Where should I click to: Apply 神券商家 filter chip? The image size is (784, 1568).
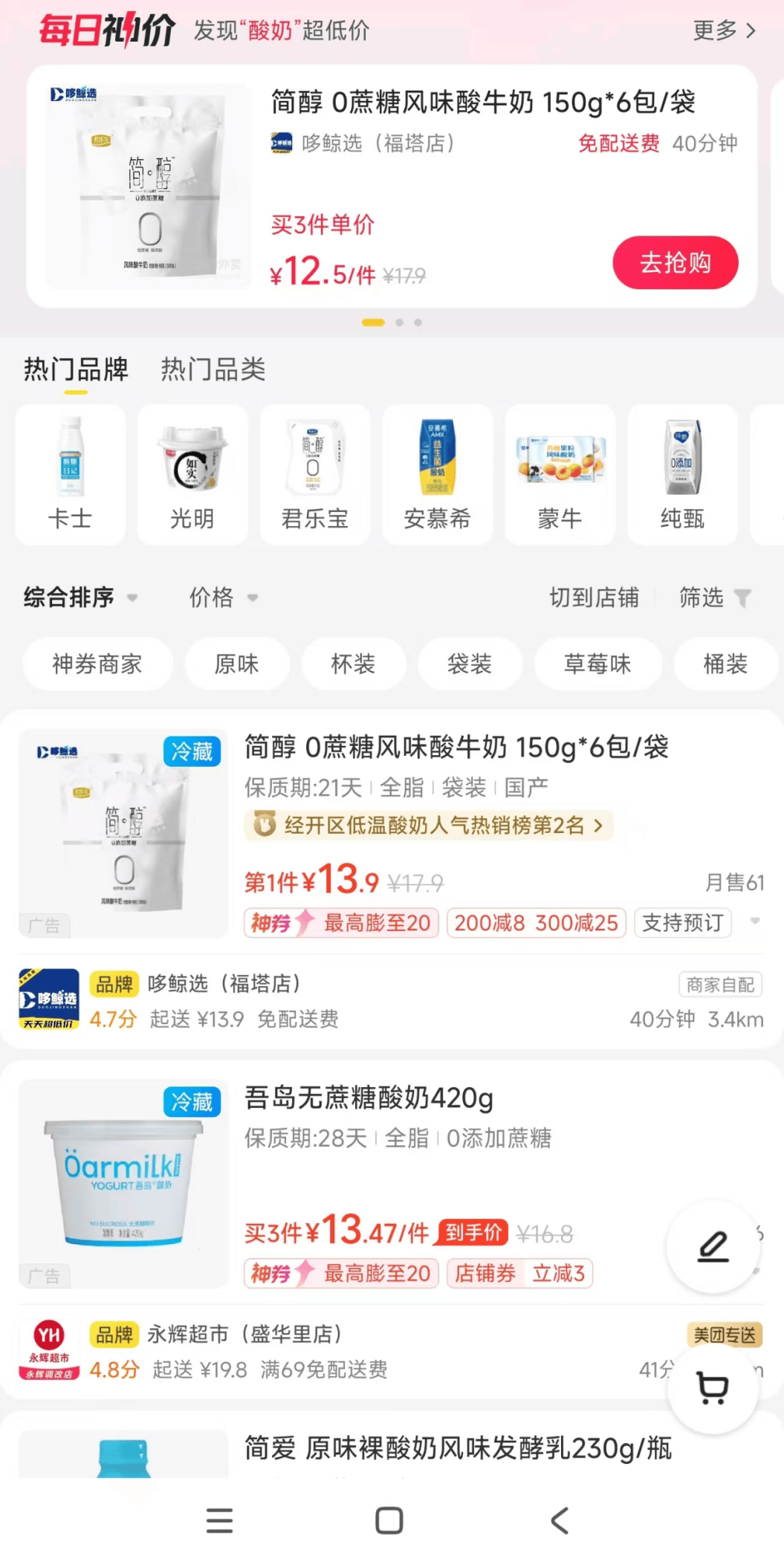click(x=97, y=664)
